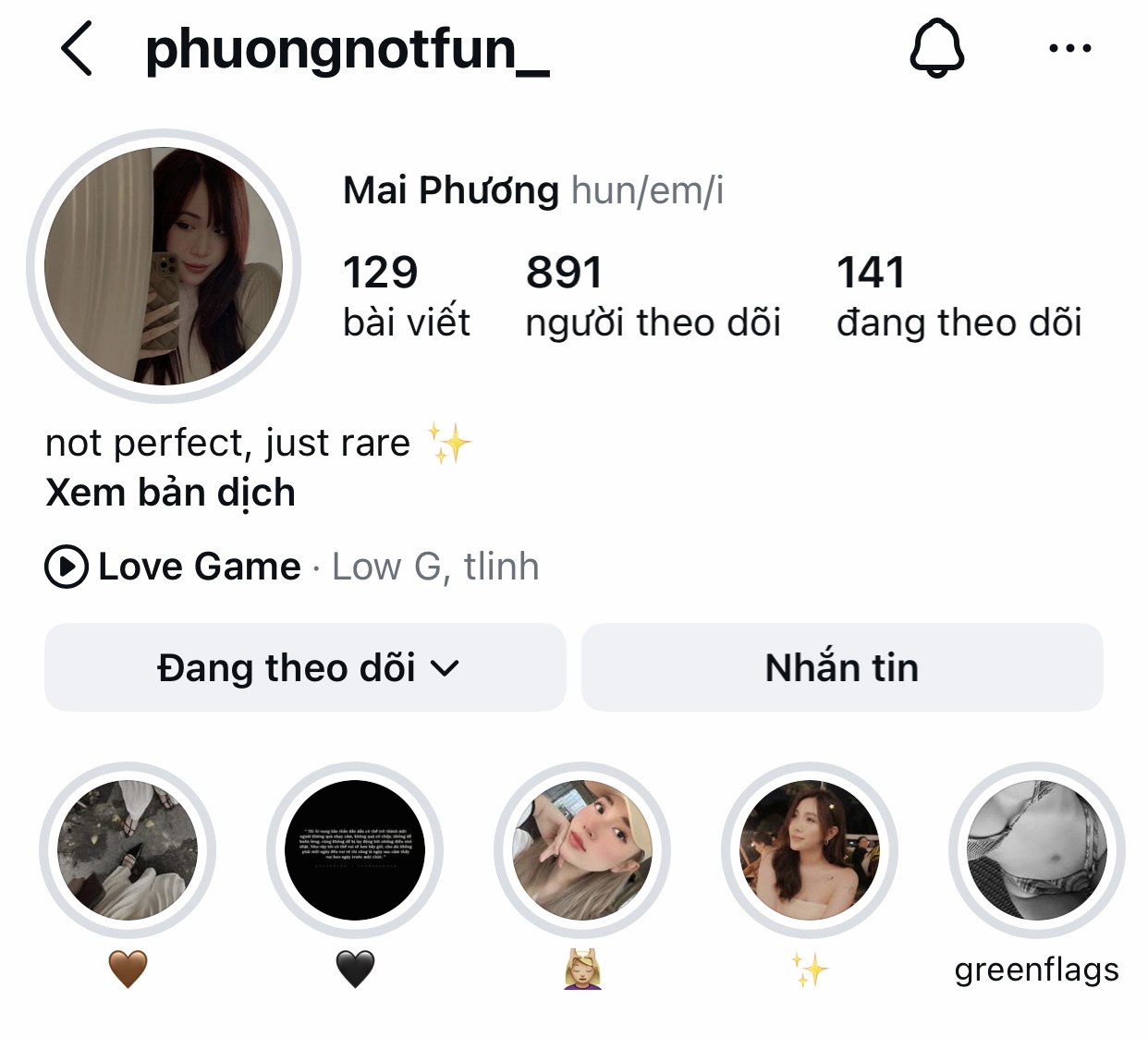Viewport: 1148px width, 1037px height.
Task: Open the head massage emoji highlight
Action: click(x=582, y=850)
